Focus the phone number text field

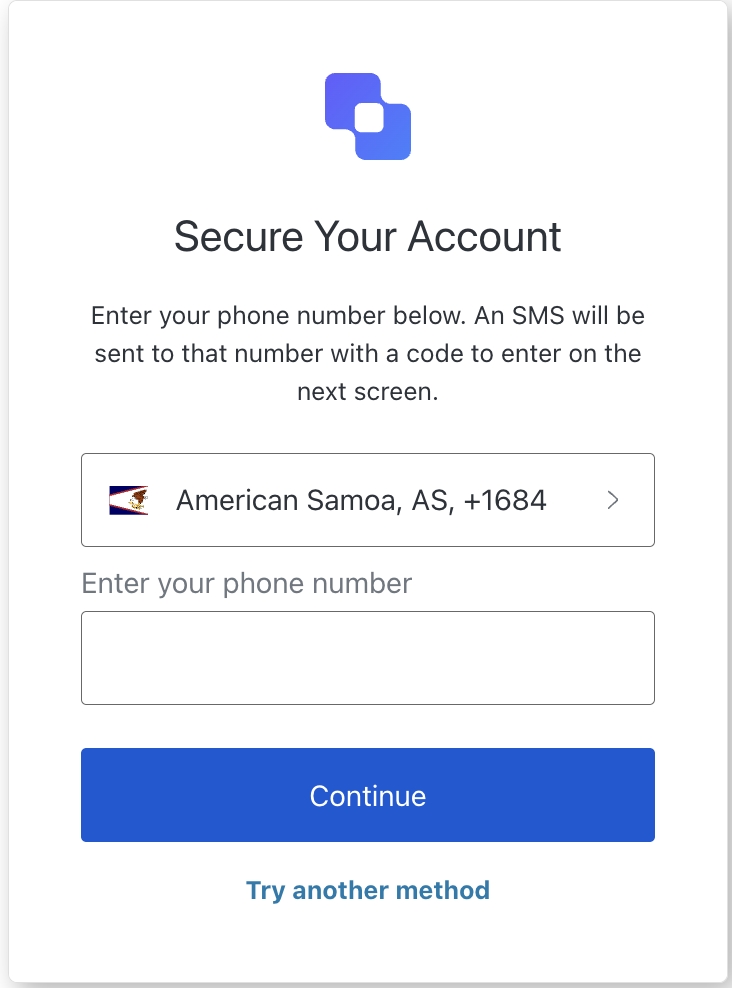(x=367, y=658)
